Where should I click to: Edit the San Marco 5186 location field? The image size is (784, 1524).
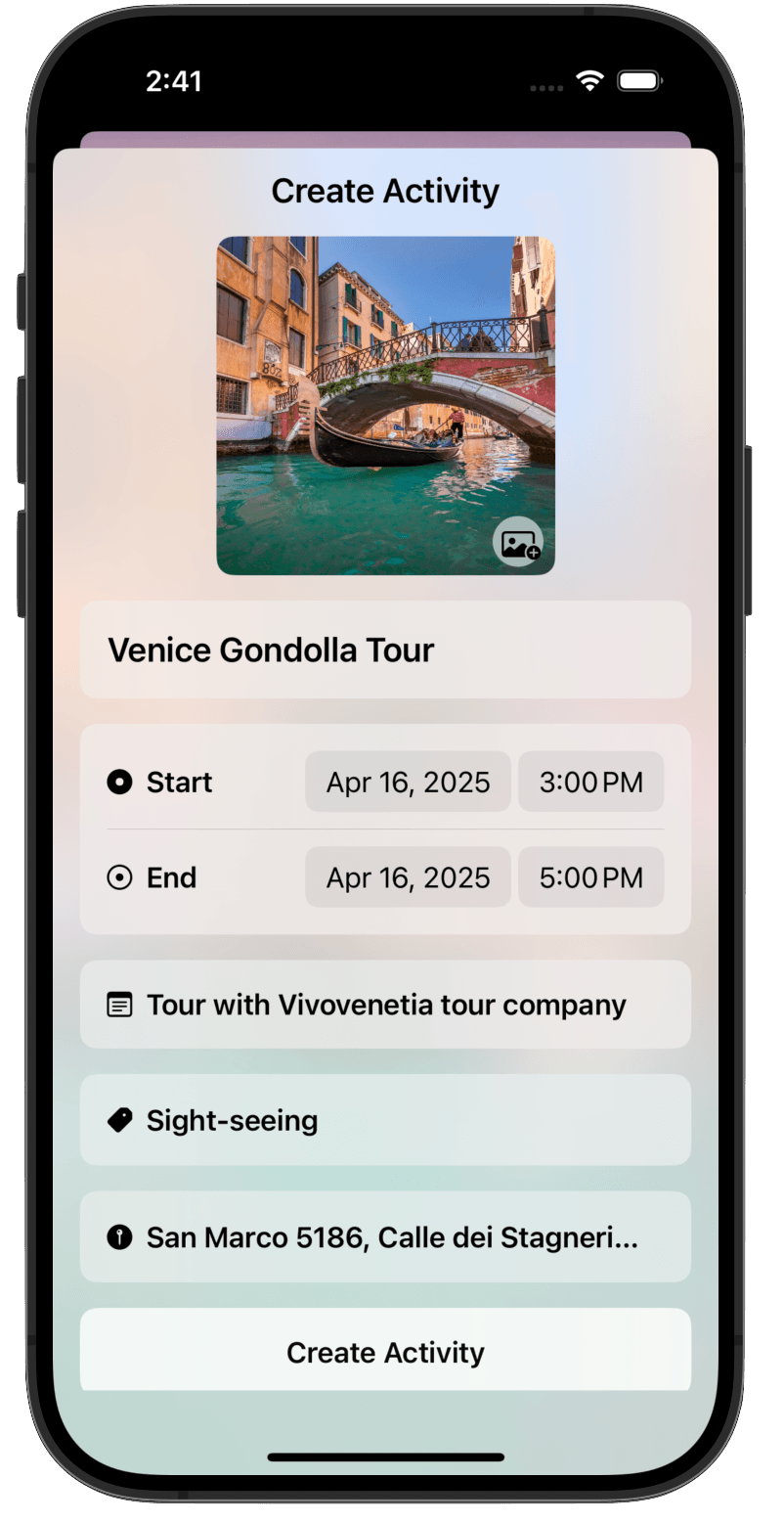coord(385,1237)
